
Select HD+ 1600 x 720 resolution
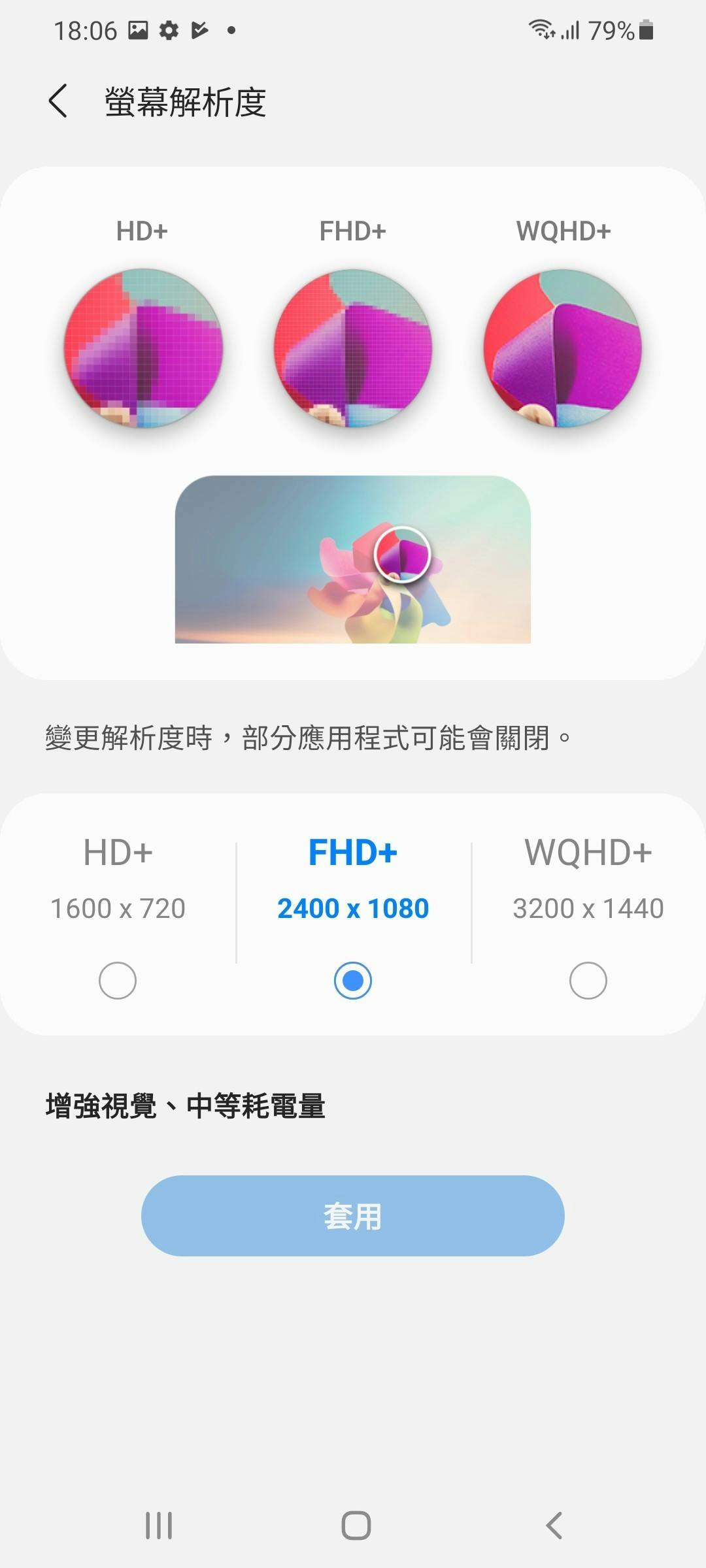118,980
